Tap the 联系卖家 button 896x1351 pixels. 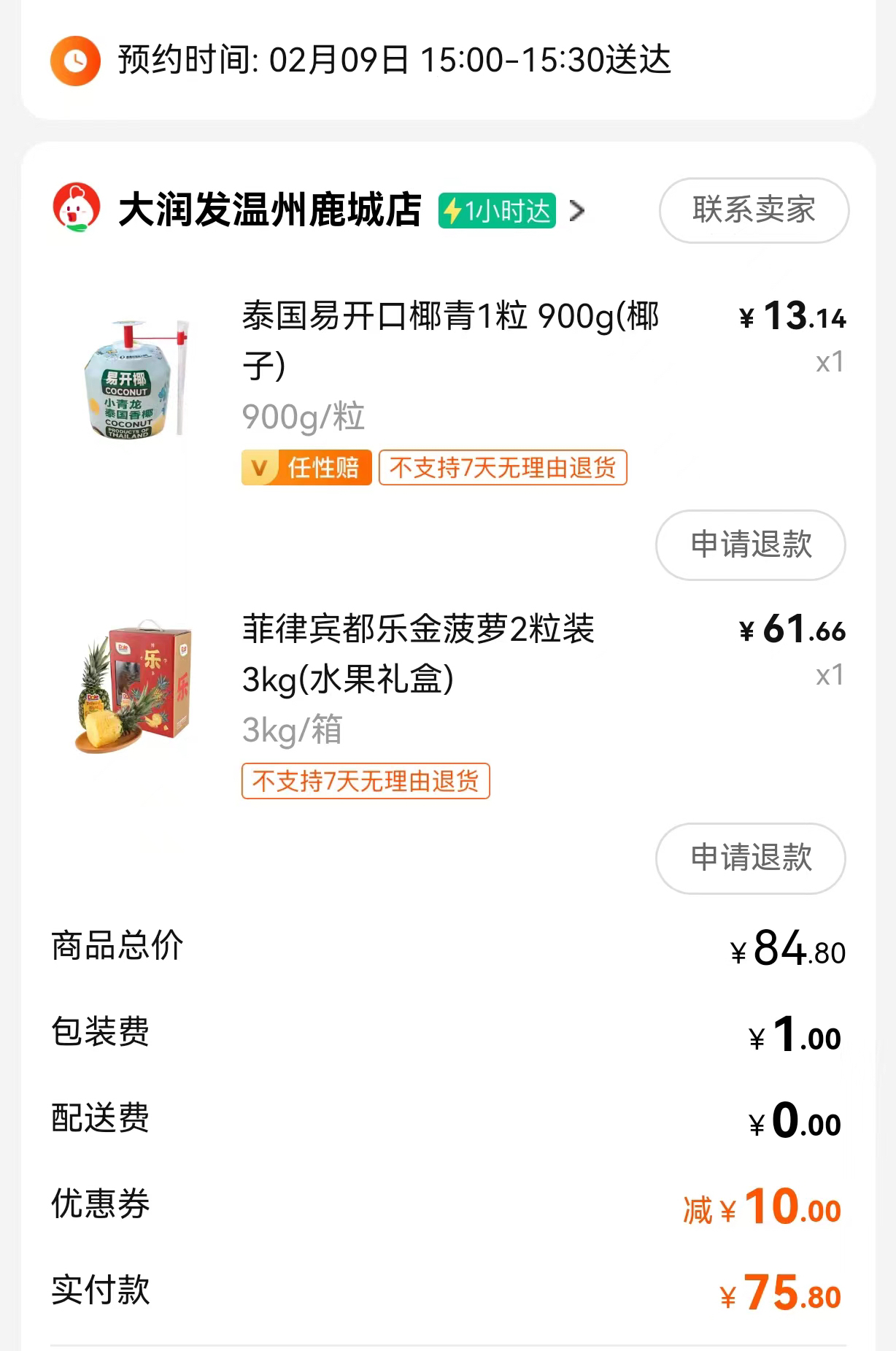click(754, 210)
